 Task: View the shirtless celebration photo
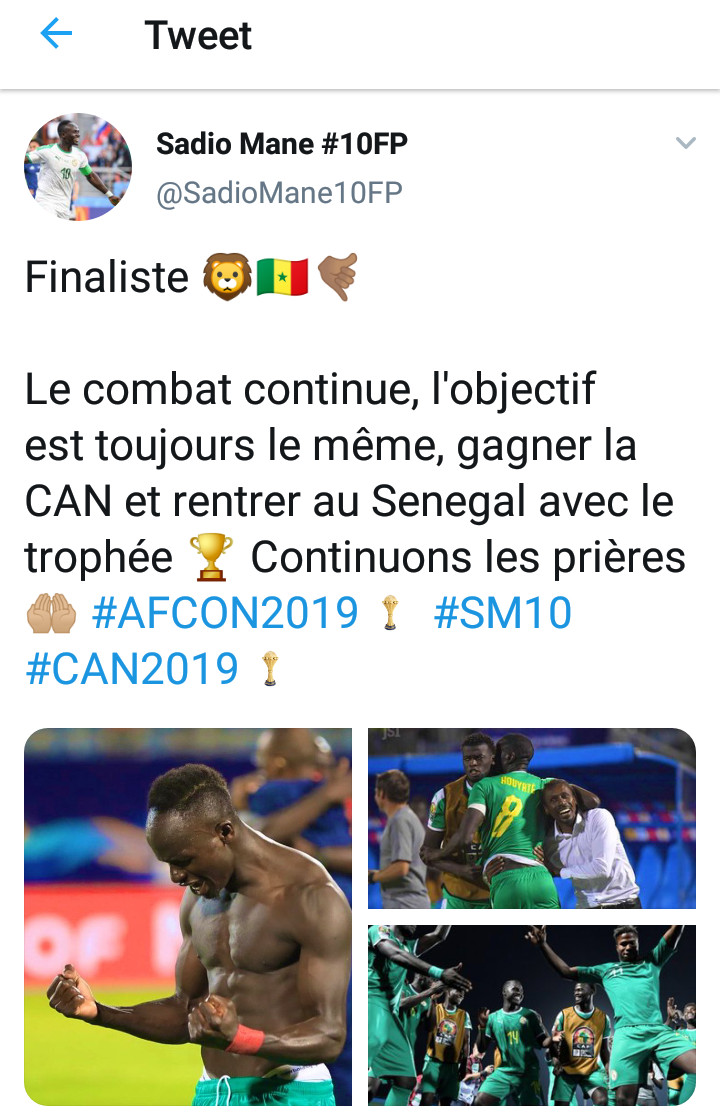click(x=188, y=916)
